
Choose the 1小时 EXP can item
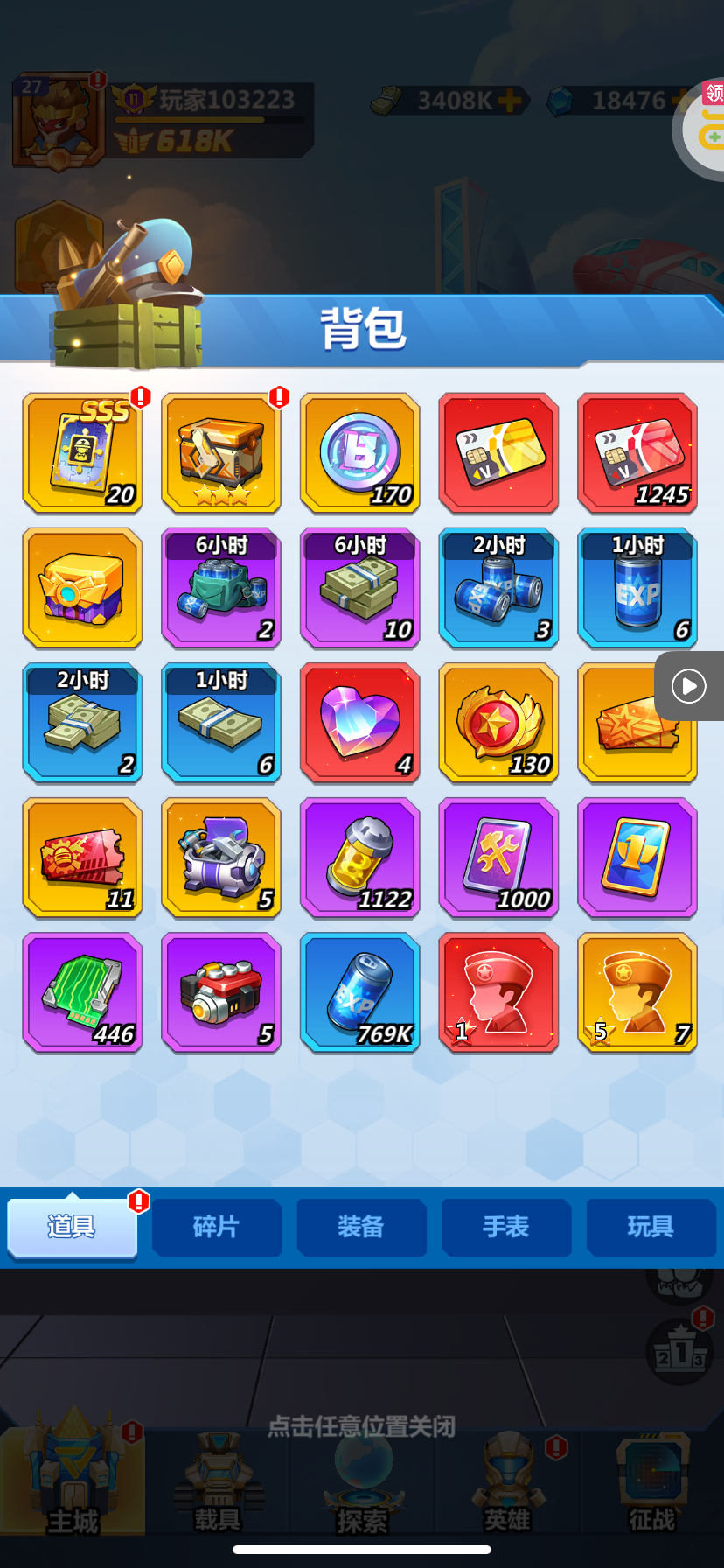[637, 587]
